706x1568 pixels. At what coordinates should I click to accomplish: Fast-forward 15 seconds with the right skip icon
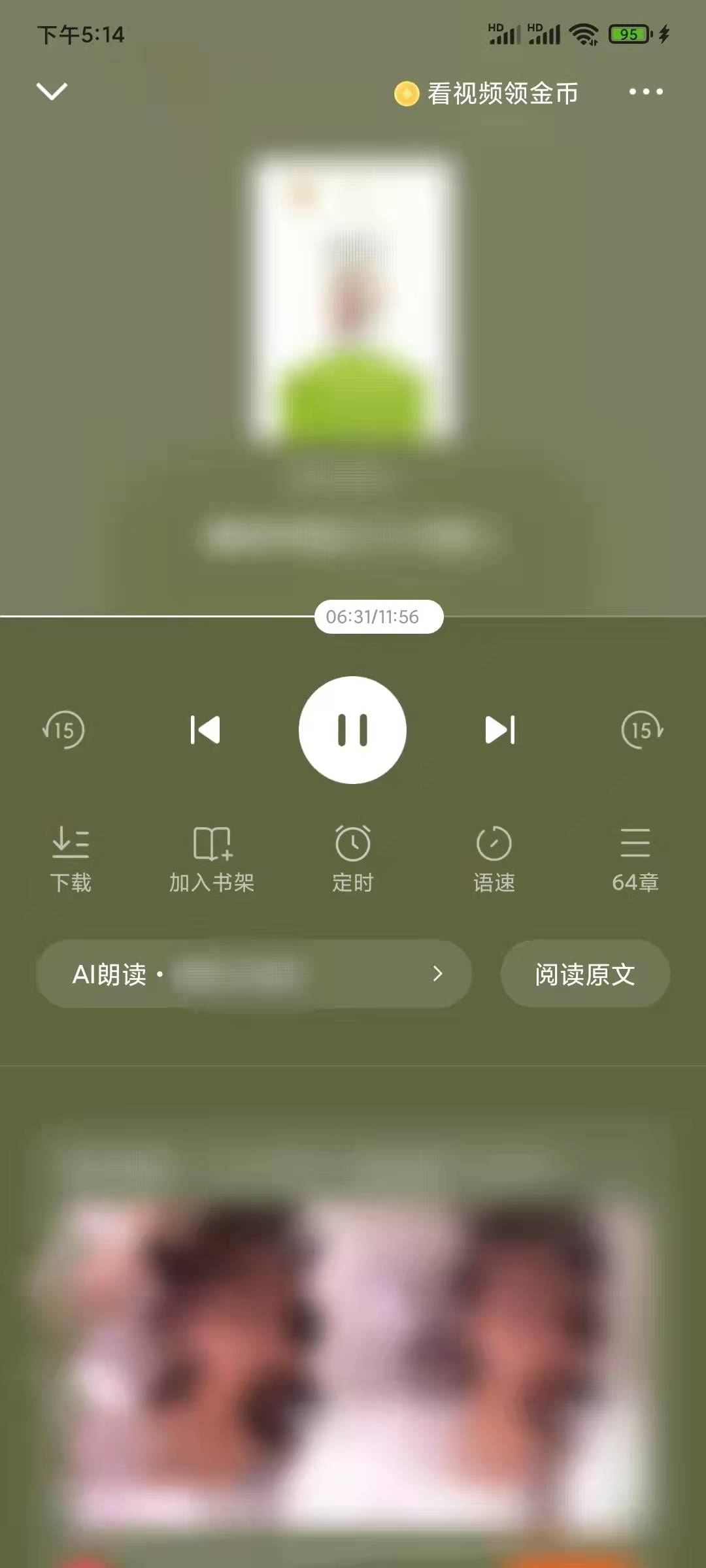point(641,730)
